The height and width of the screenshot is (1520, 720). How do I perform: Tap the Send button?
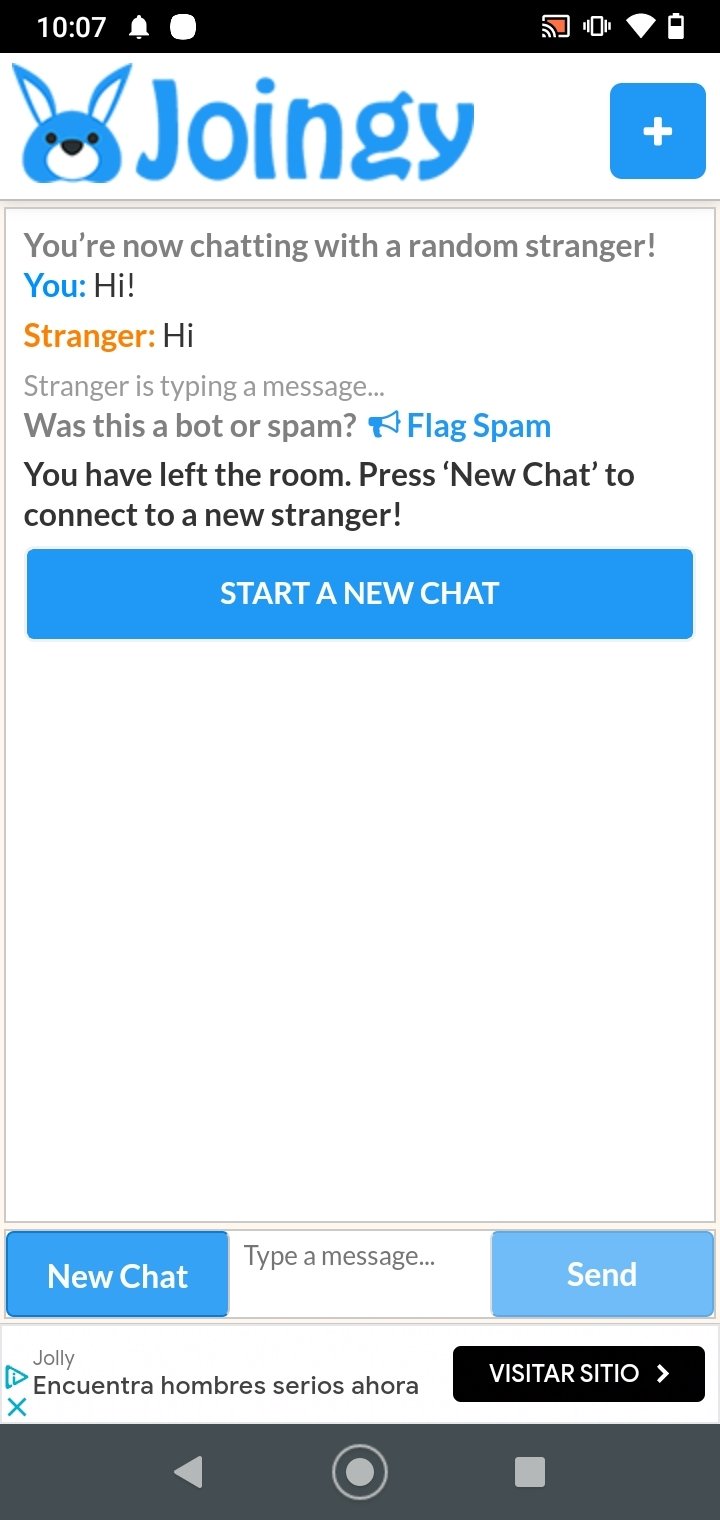click(602, 1274)
